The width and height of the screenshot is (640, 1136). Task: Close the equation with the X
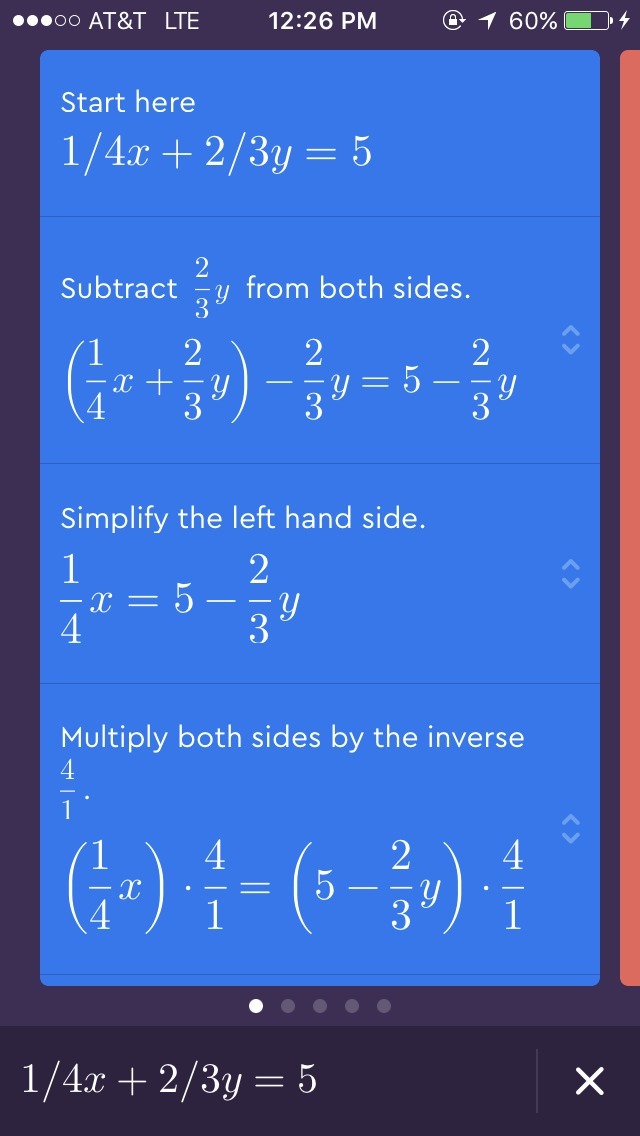[589, 1080]
